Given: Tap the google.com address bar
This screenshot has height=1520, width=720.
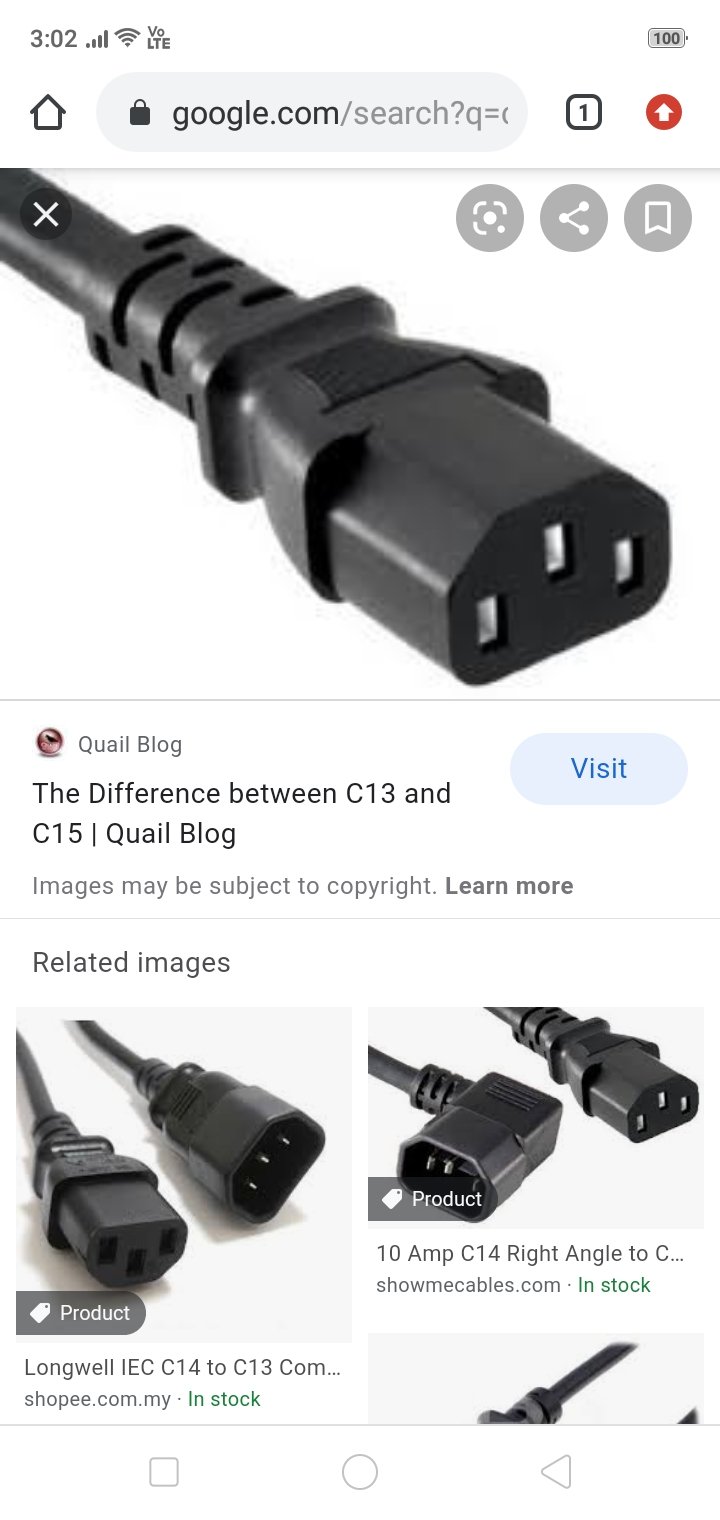Looking at the screenshot, I should 311,113.
